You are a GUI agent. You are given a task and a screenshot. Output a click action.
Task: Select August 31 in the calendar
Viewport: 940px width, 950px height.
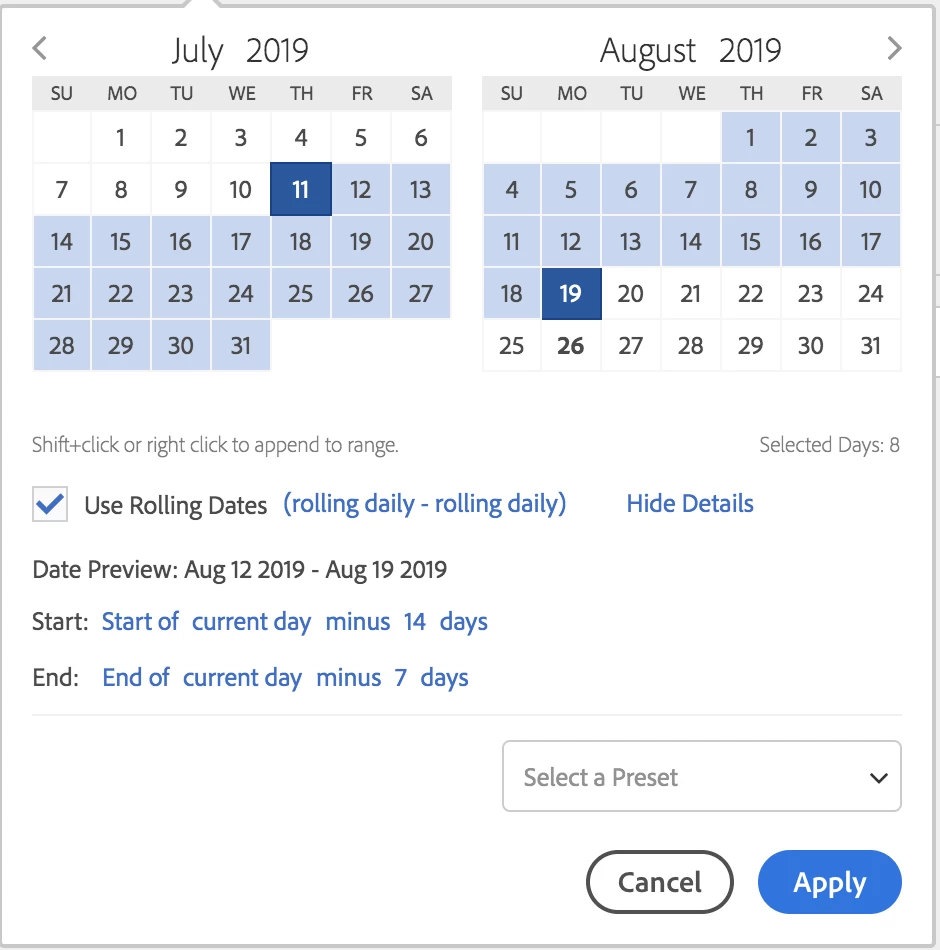871,345
